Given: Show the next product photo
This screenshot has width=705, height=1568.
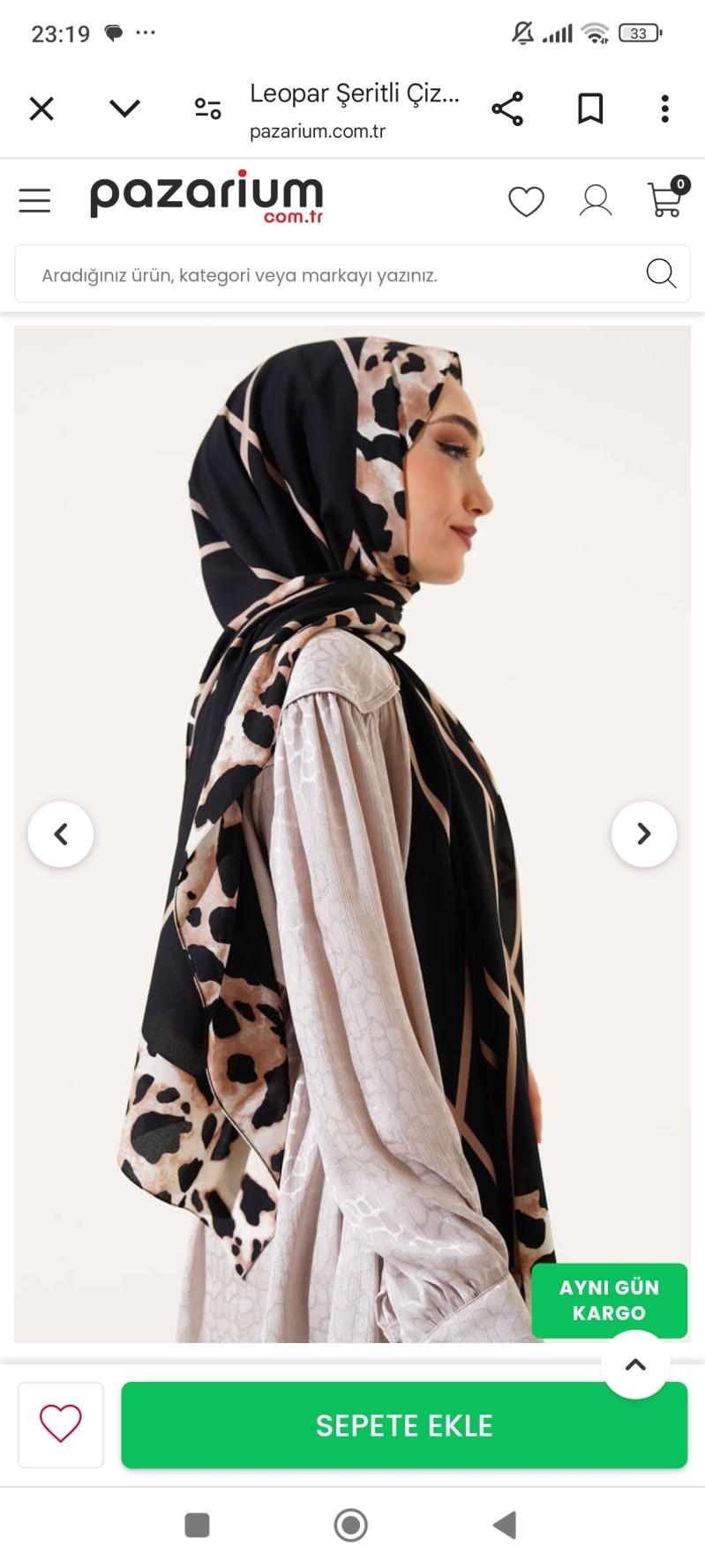Looking at the screenshot, I should tap(644, 834).
